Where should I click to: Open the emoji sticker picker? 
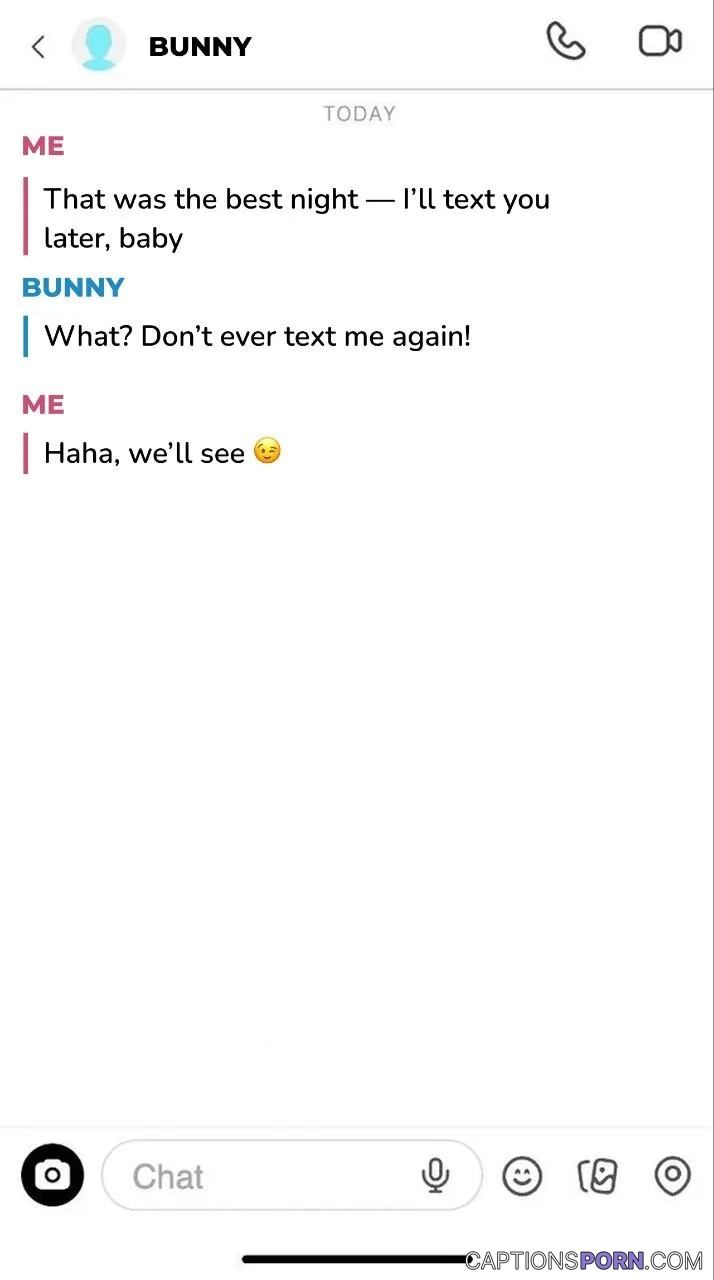coord(522,1176)
